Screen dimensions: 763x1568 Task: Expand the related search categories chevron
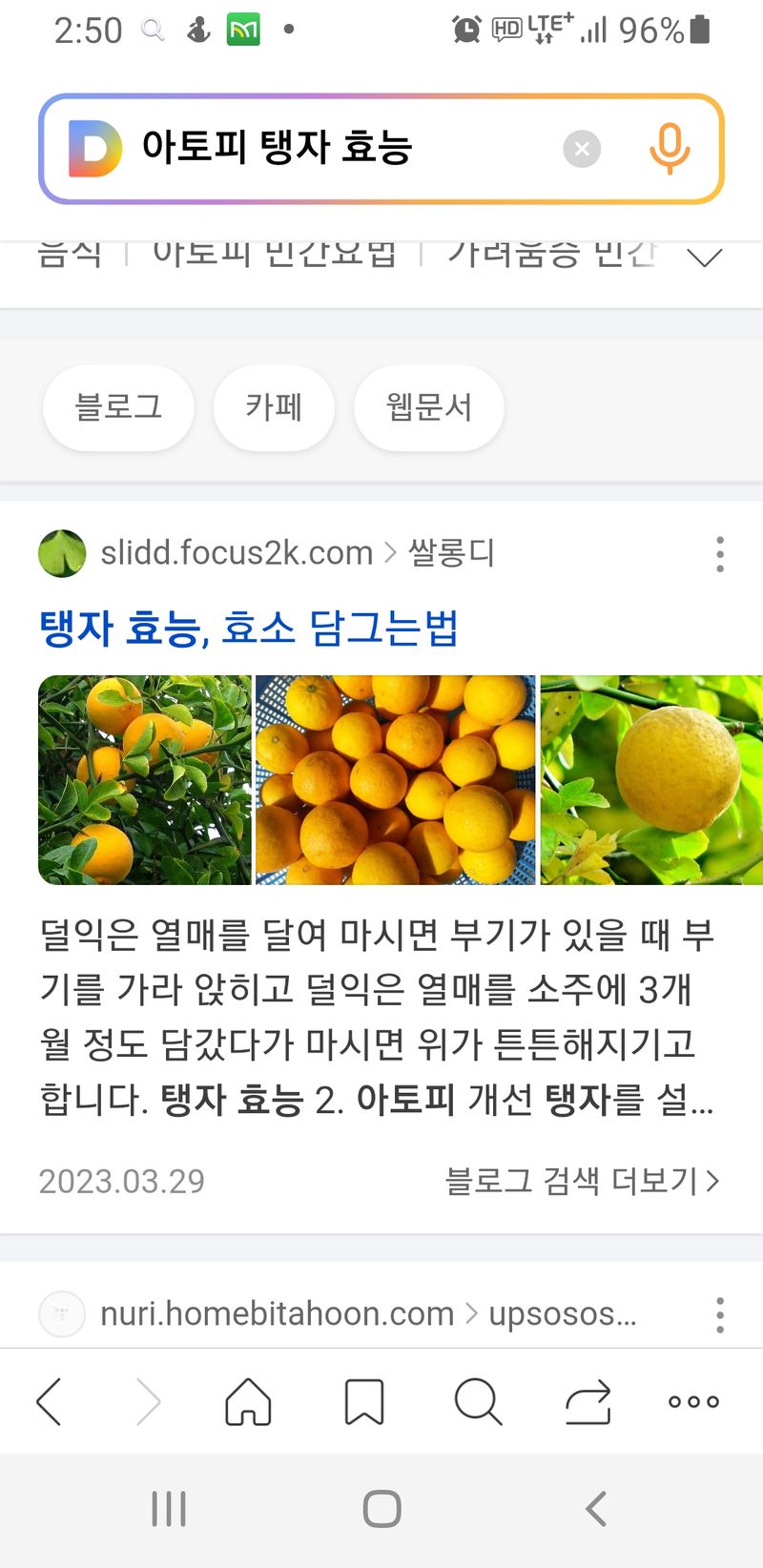[x=704, y=256]
